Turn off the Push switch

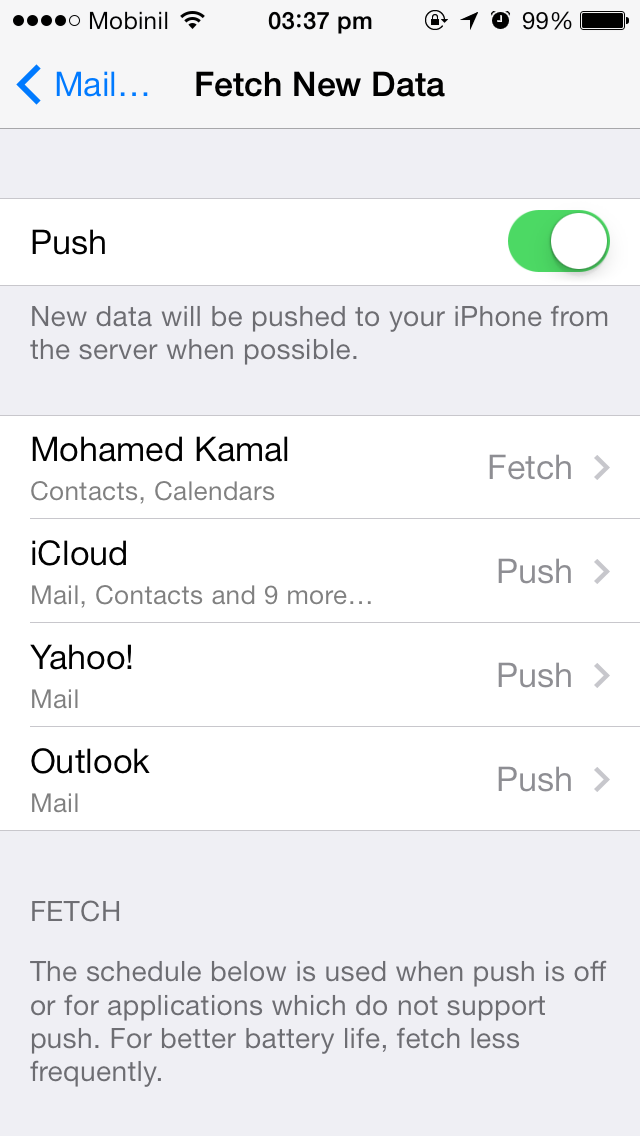[x=558, y=241]
